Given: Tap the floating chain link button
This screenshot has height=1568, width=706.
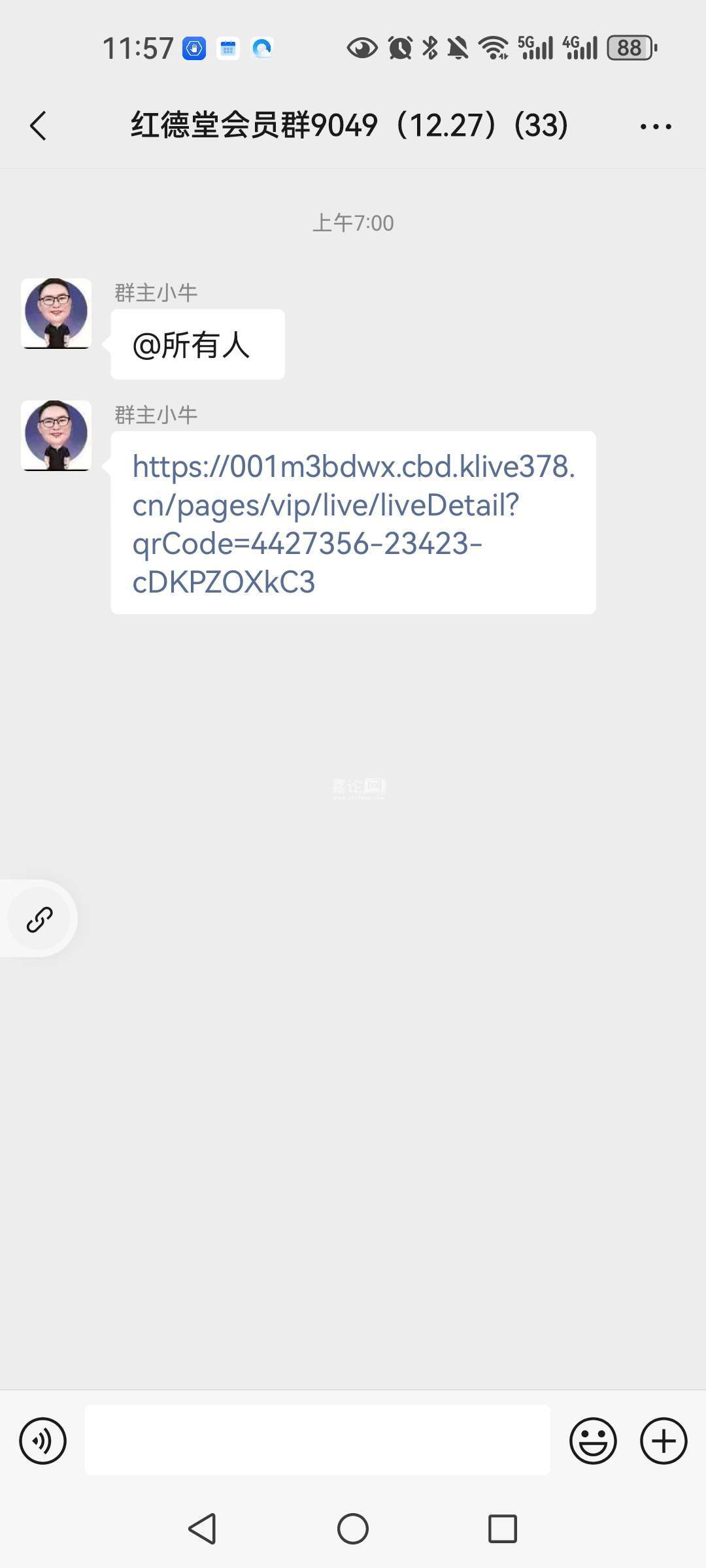Looking at the screenshot, I should click(x=39, y=919).
